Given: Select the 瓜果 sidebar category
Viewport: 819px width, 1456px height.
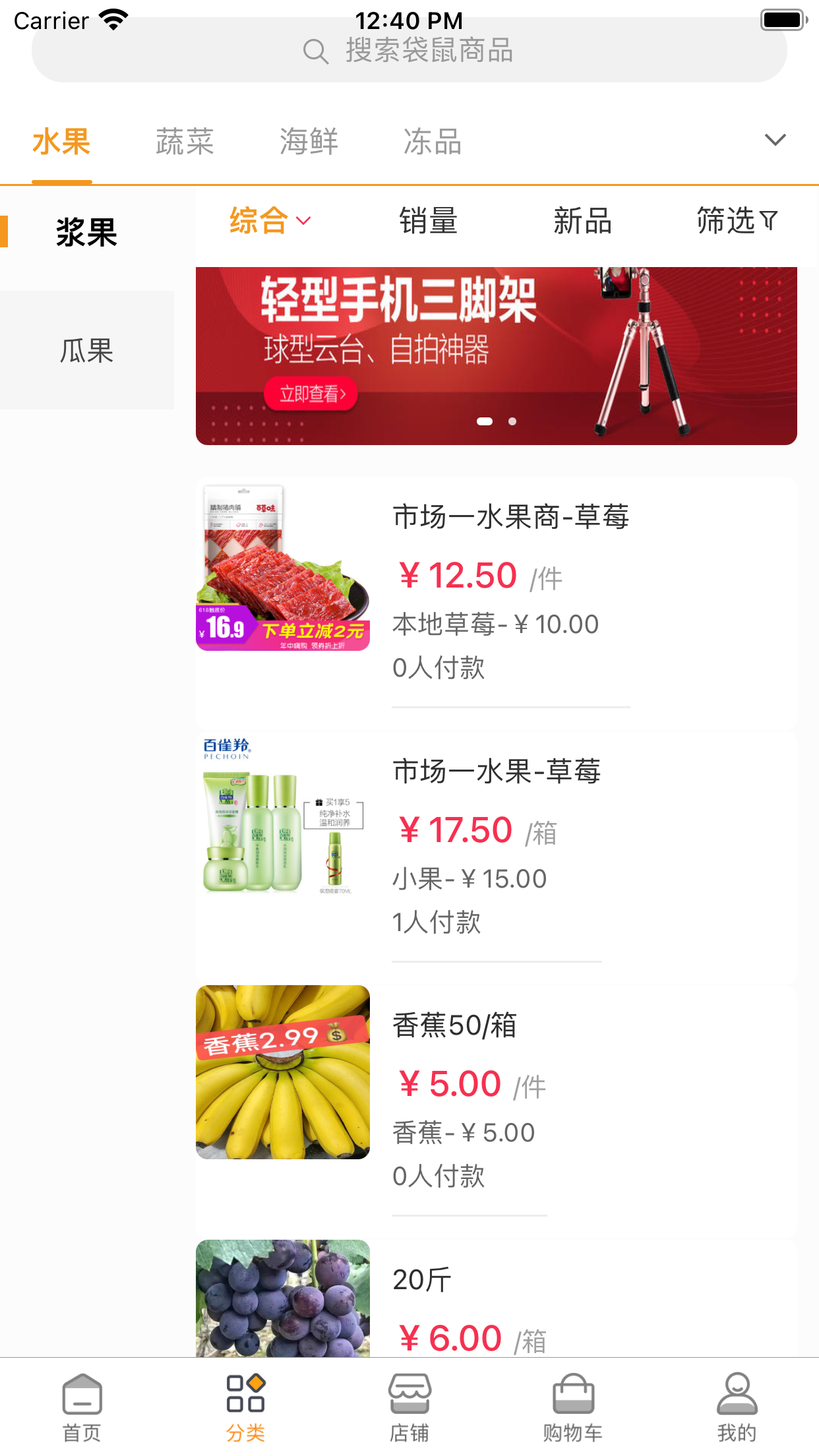Looking at the screenshot, I should point(86,351).
